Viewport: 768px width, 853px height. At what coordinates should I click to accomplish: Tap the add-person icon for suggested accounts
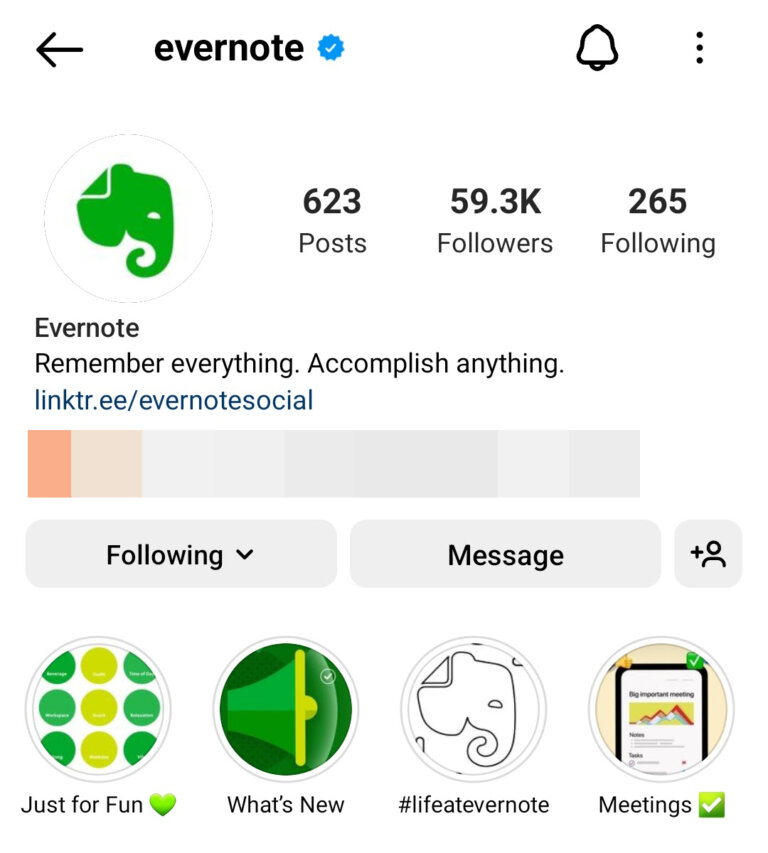click(709, 554)
